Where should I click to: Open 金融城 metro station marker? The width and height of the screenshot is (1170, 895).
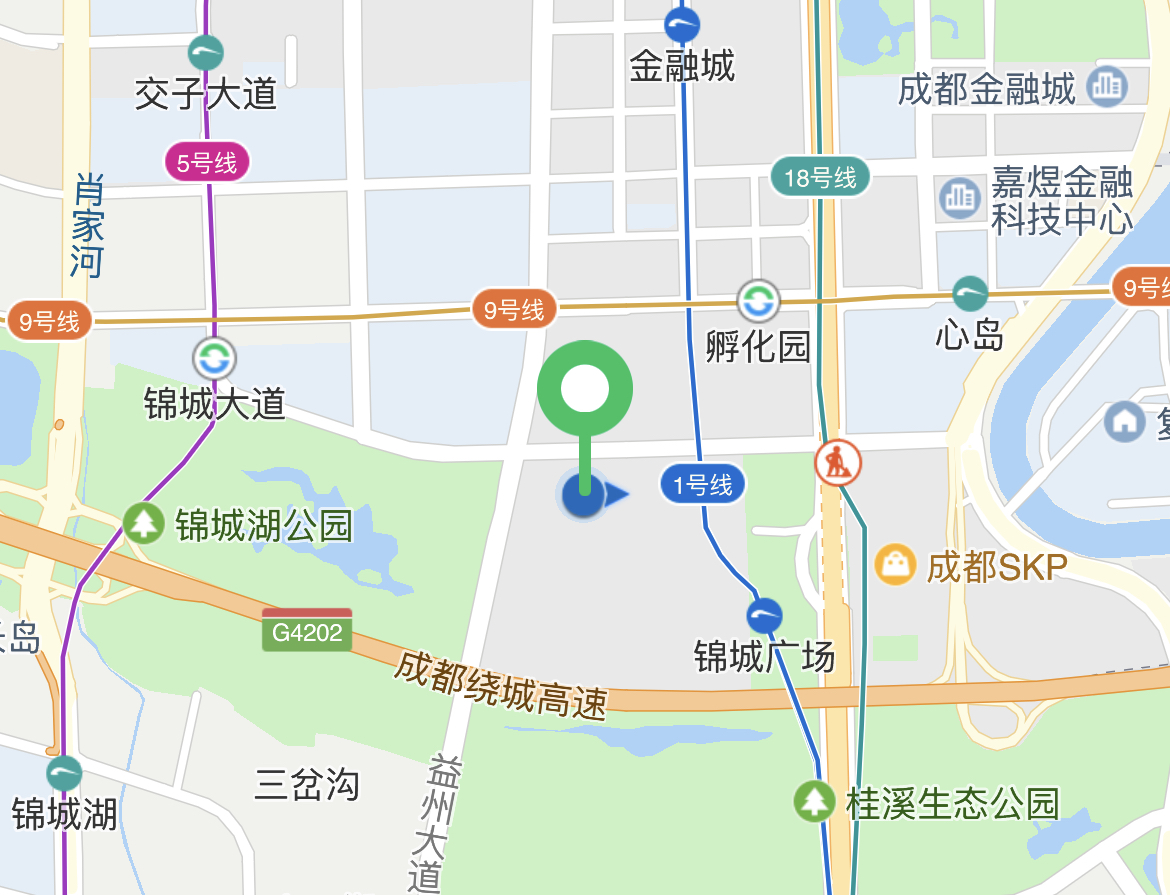tap(682, 25)
